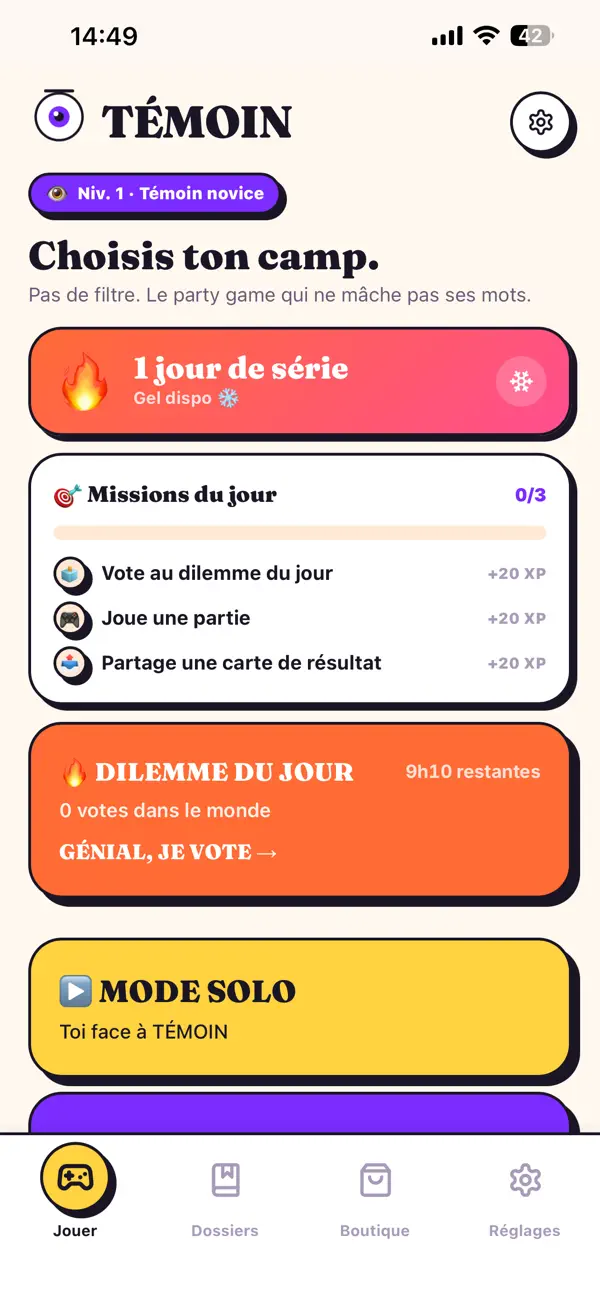
Task: Go to the Réglages tab
Action: (x=525, y=1199)
